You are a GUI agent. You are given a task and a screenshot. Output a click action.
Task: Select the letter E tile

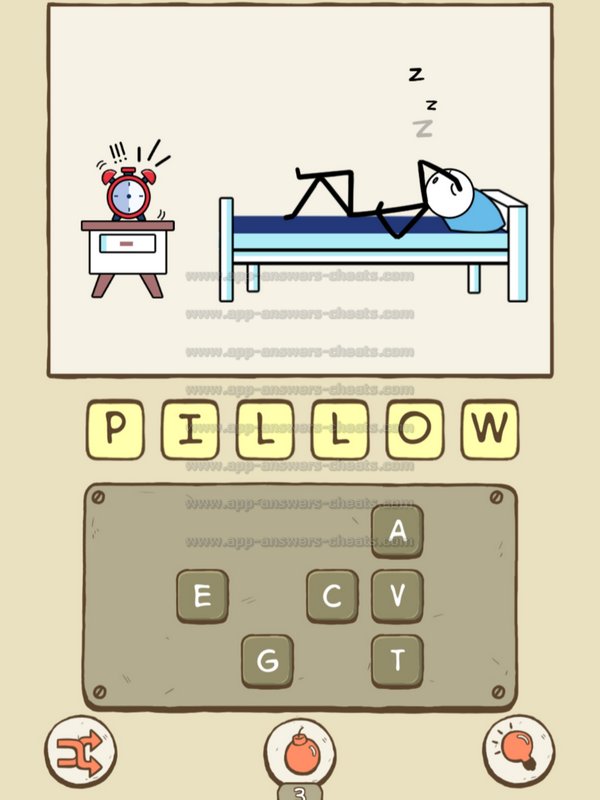(x=202, y=596)
